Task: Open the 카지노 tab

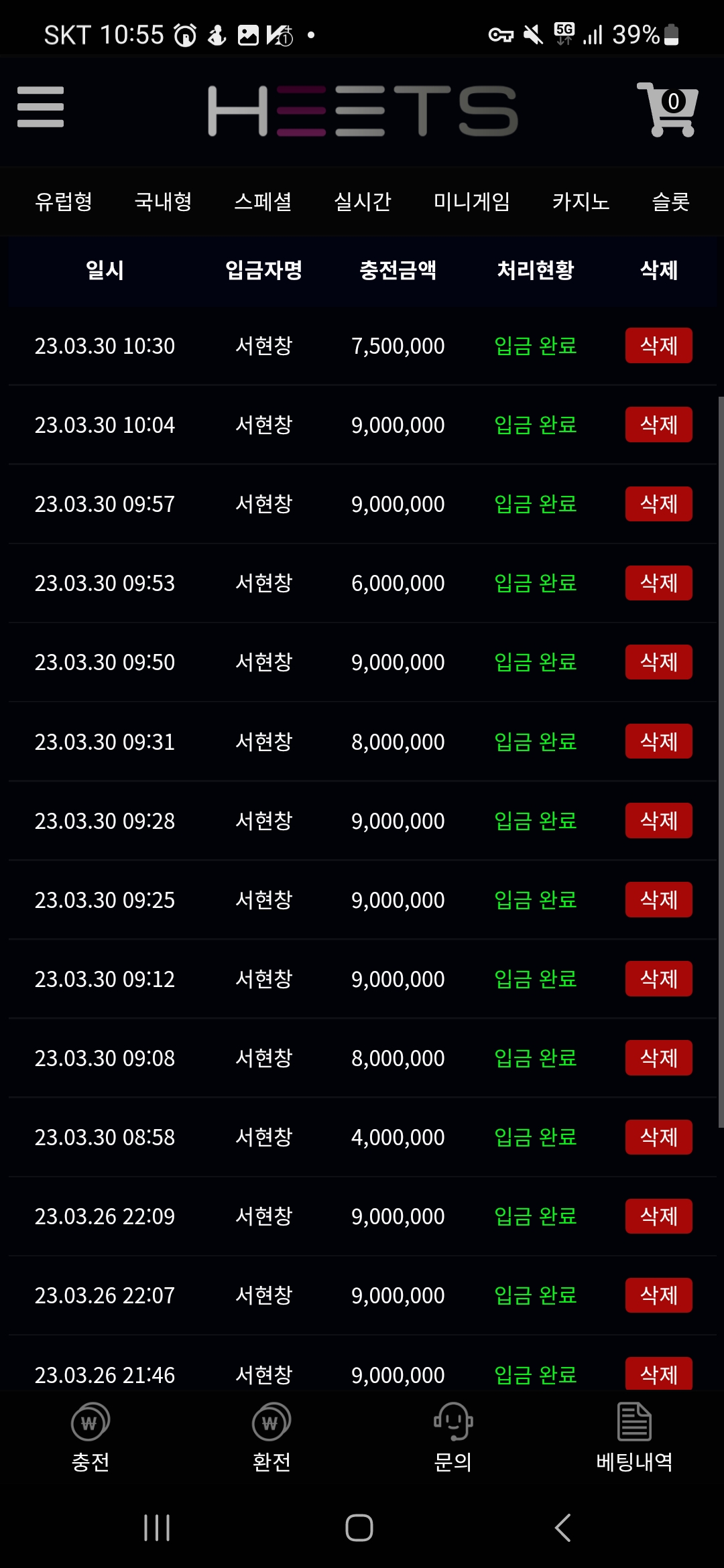Action: click(x=581, y=202)
